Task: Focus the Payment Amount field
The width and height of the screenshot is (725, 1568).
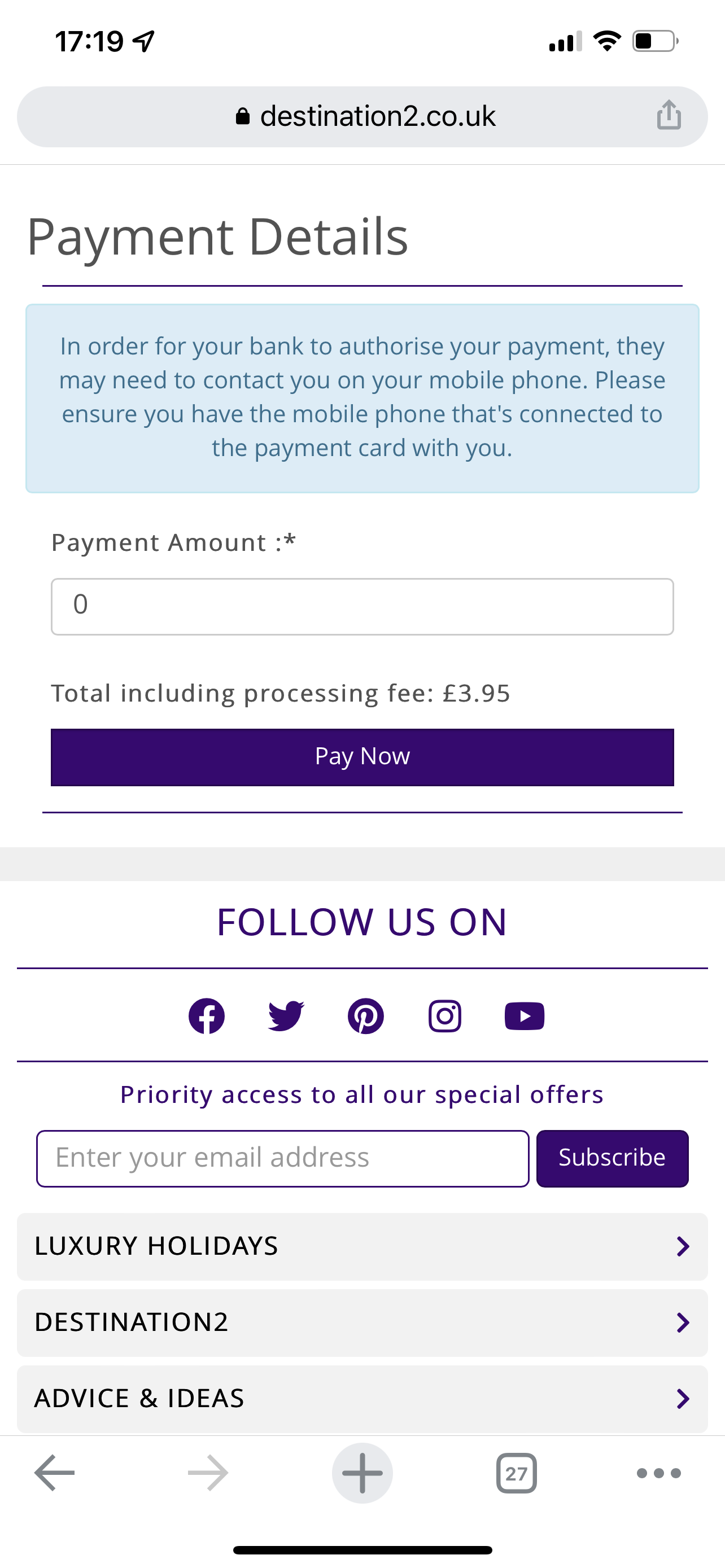Action: click(362, 606)
